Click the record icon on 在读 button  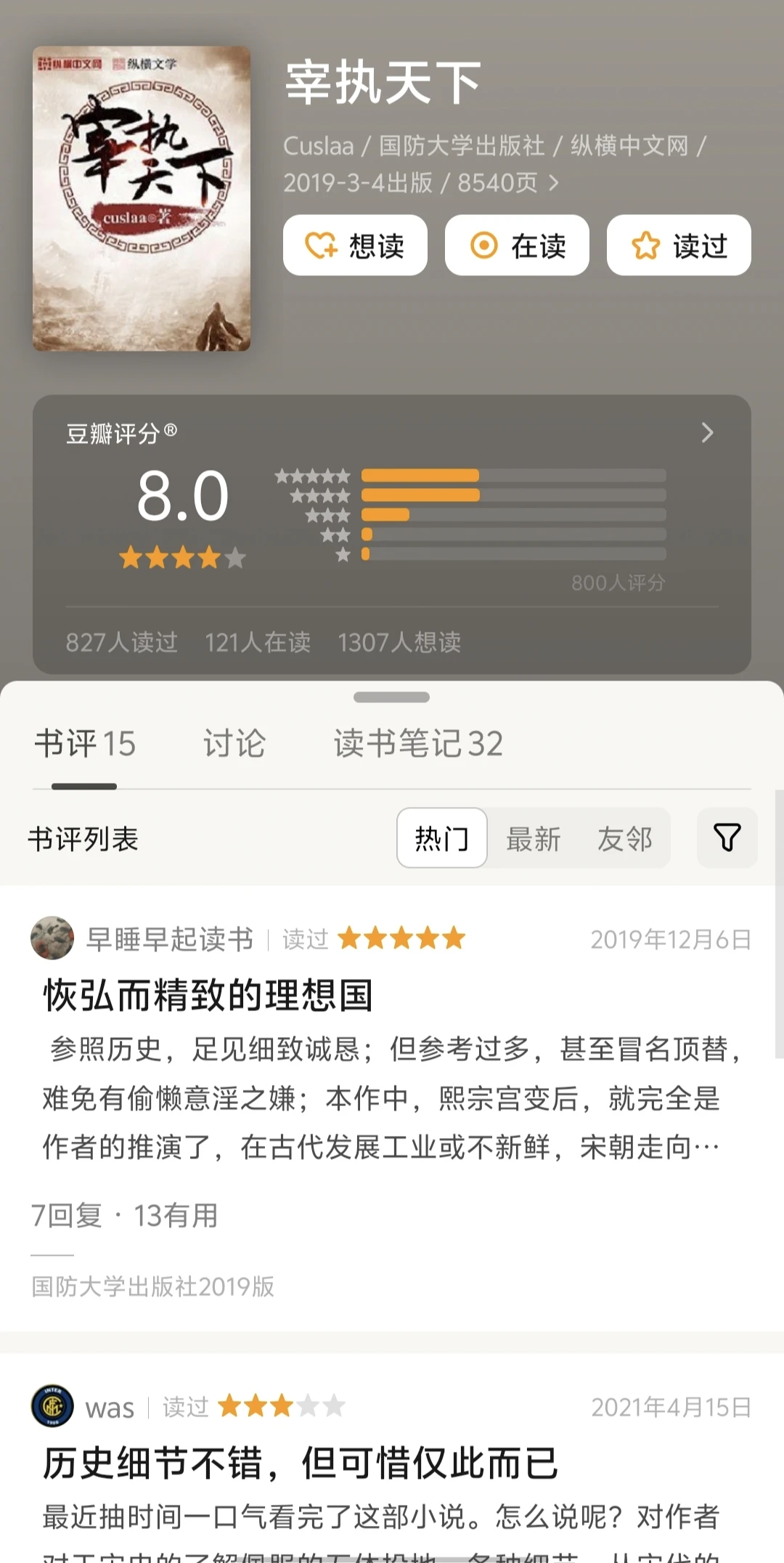pos(484,245)
